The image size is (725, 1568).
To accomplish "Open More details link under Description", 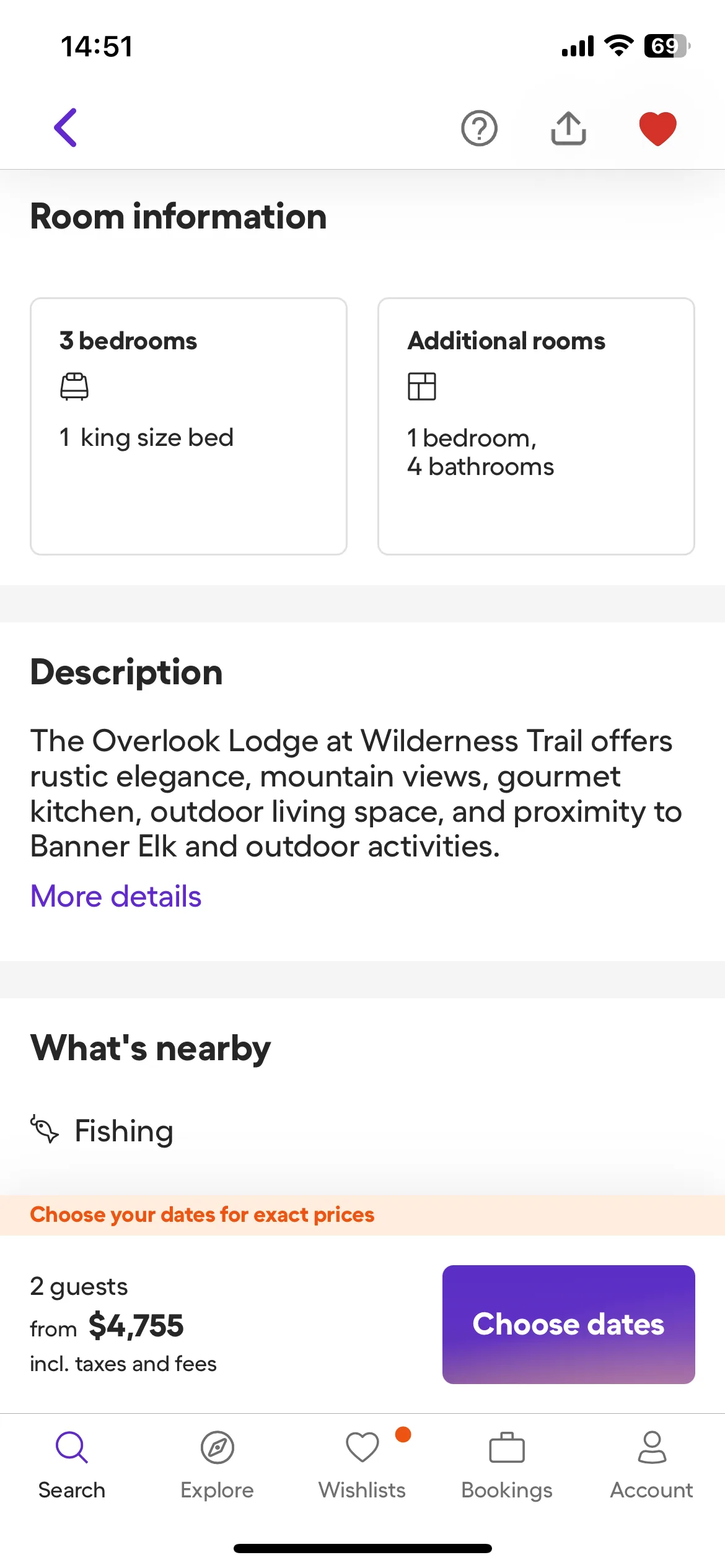I will coord(116,896).
